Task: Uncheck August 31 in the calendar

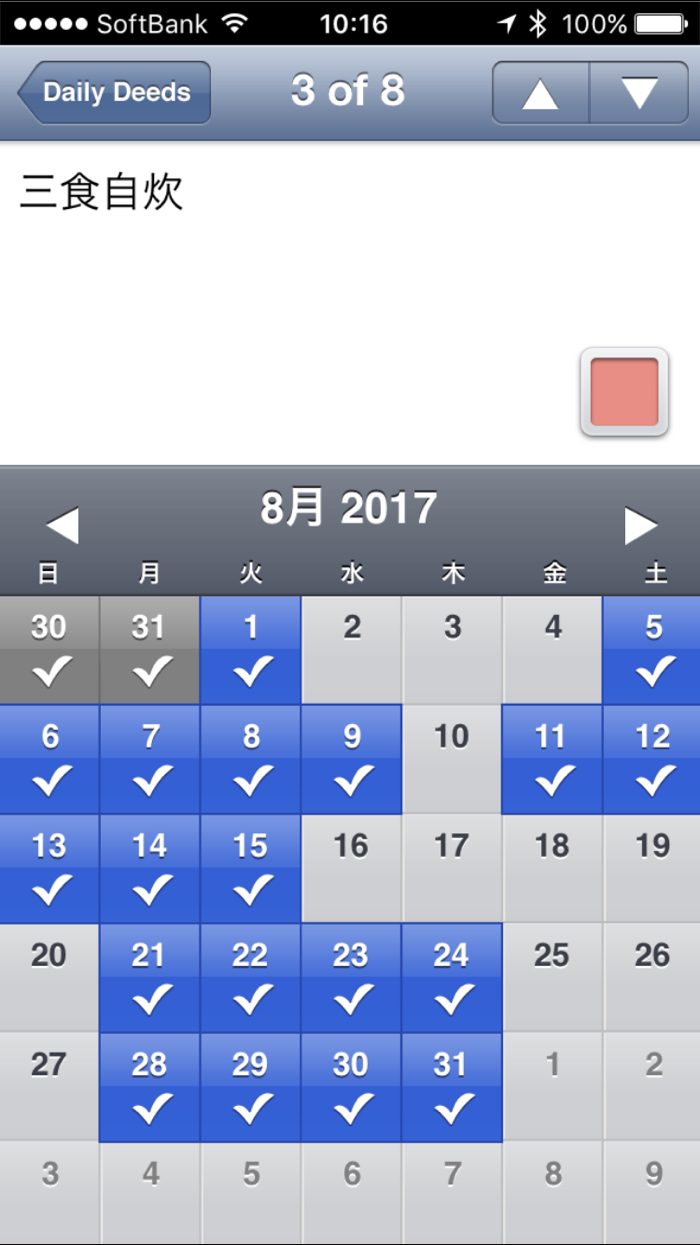Action: (x=452, y=1086)
